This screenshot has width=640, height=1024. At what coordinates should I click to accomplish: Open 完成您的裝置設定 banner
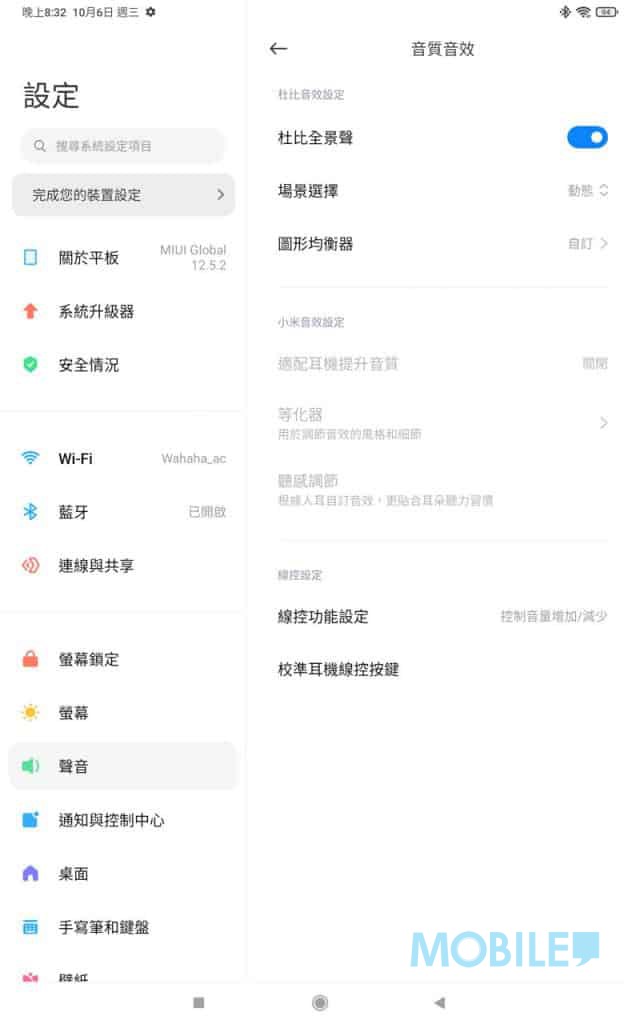[x=123, y=195]
